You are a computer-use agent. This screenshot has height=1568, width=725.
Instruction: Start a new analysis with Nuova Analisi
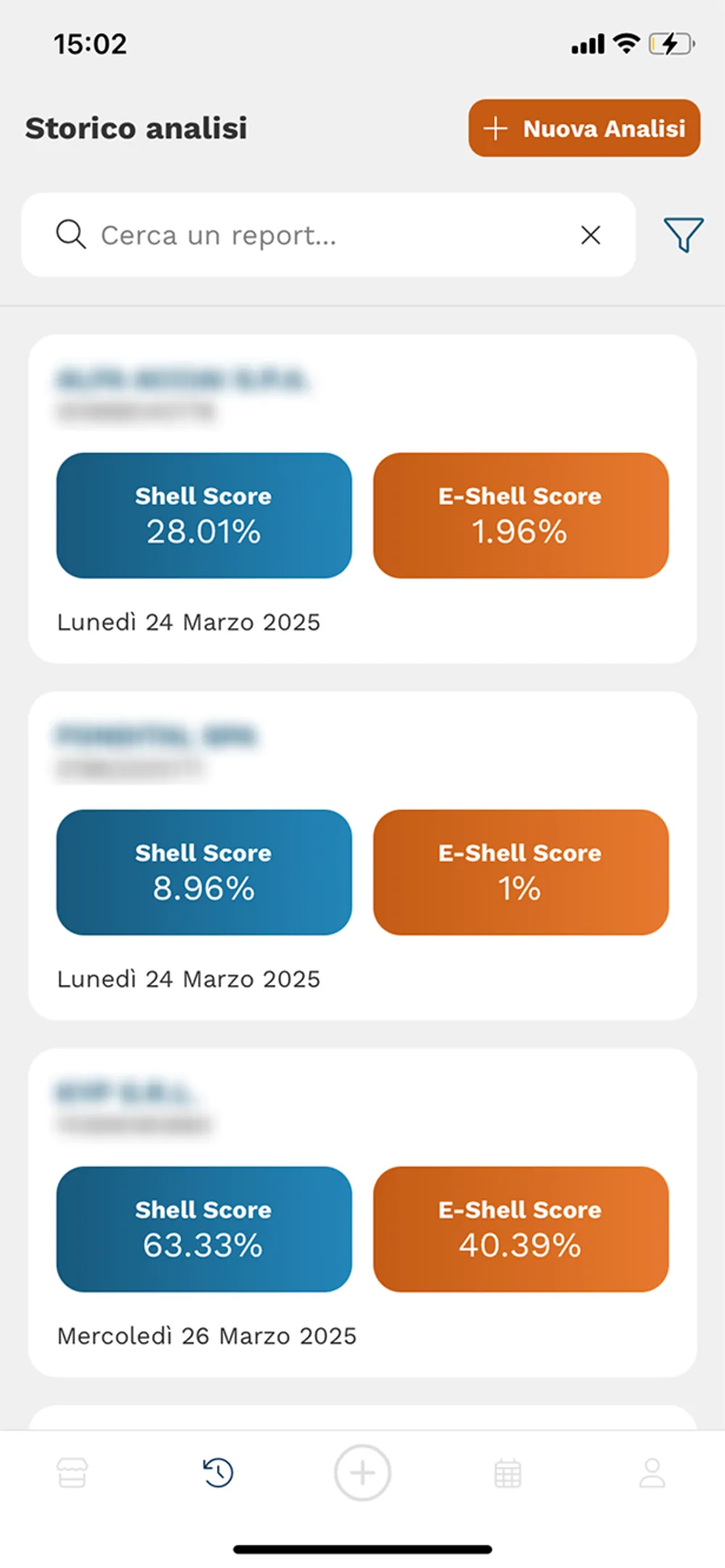point(584,128)
